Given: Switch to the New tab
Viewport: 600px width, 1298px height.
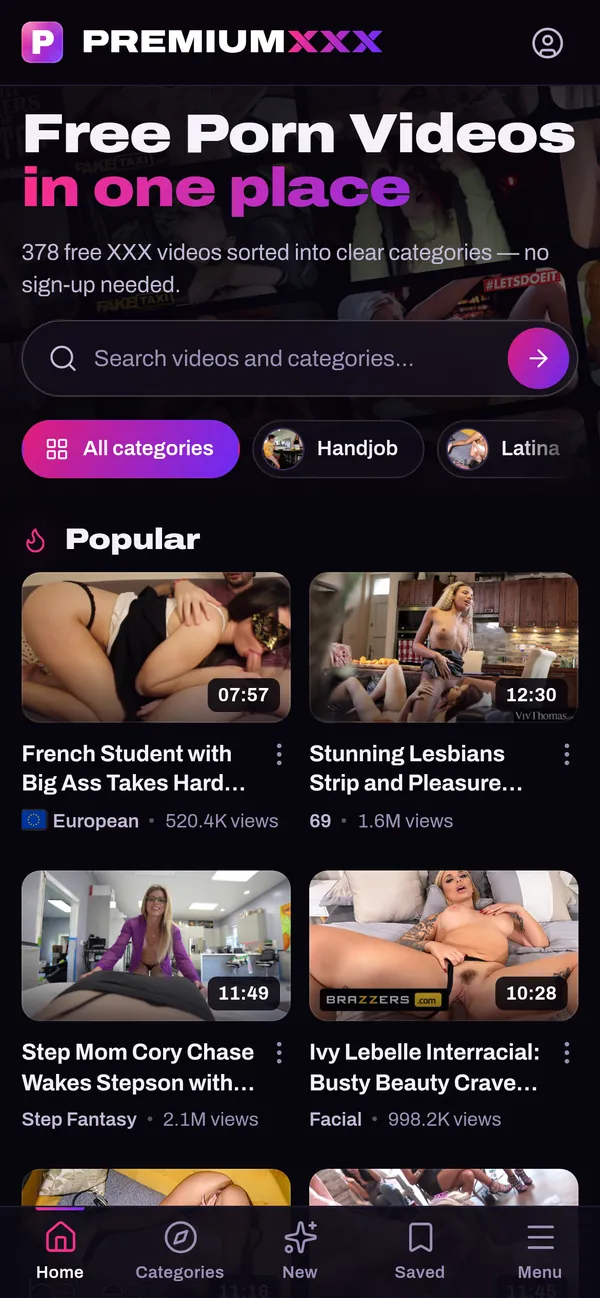Looking at the screenshot, I should [300, 1252].
